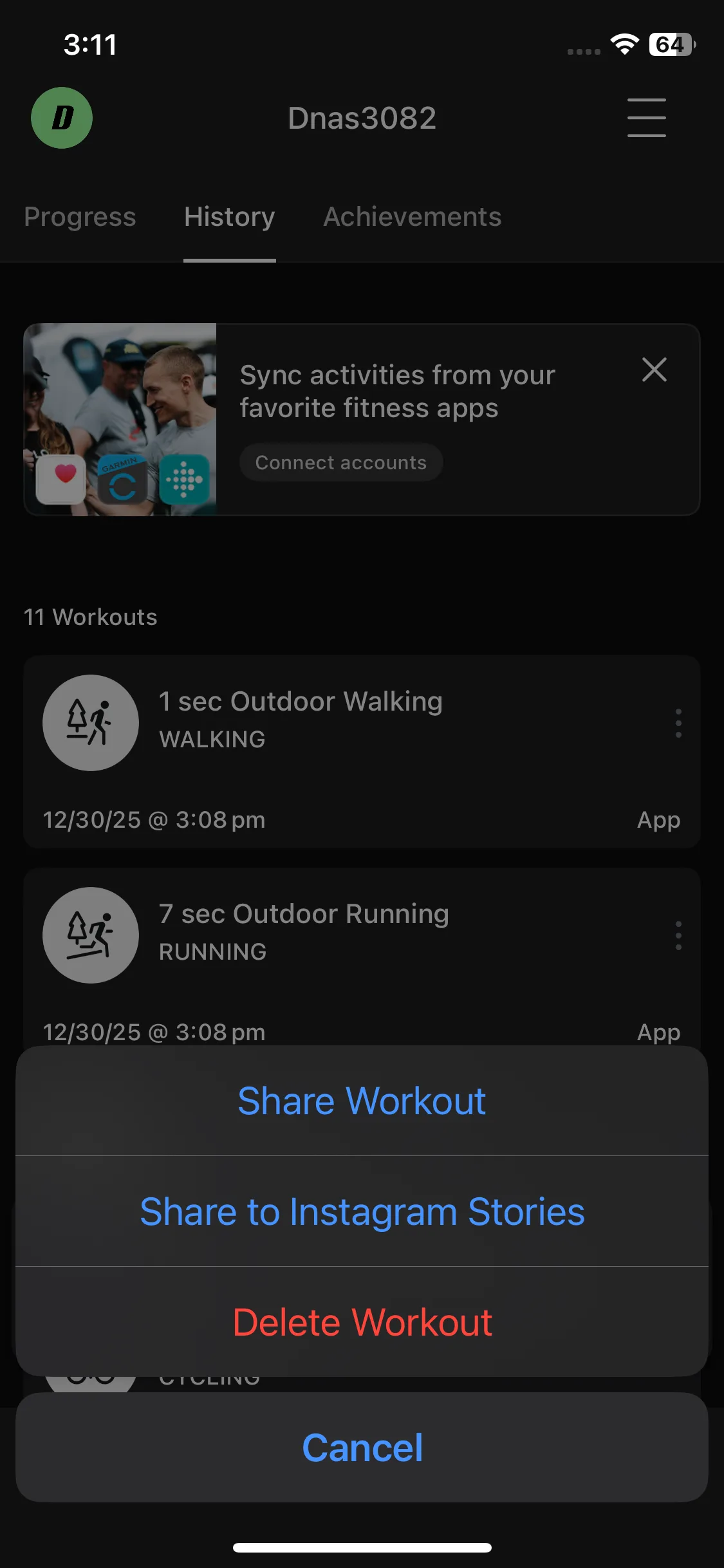The image size is (724, 1568).
Task: Select Share Workout option
Action: pos(362,1101)
